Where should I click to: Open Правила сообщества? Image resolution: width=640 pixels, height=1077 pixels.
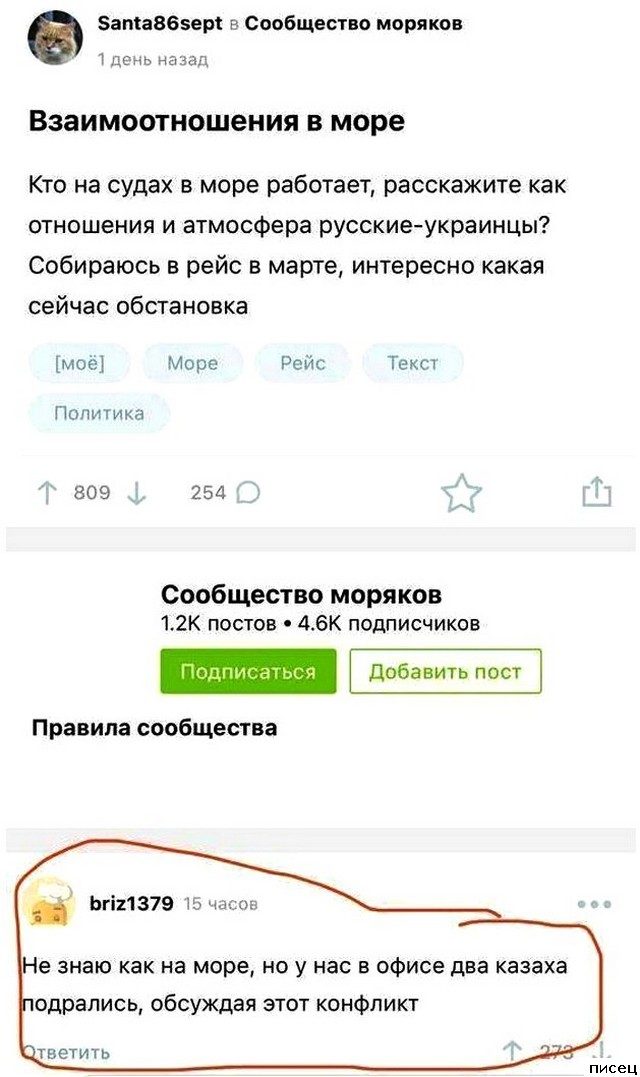pyautogui.click(x=154, y=727)
